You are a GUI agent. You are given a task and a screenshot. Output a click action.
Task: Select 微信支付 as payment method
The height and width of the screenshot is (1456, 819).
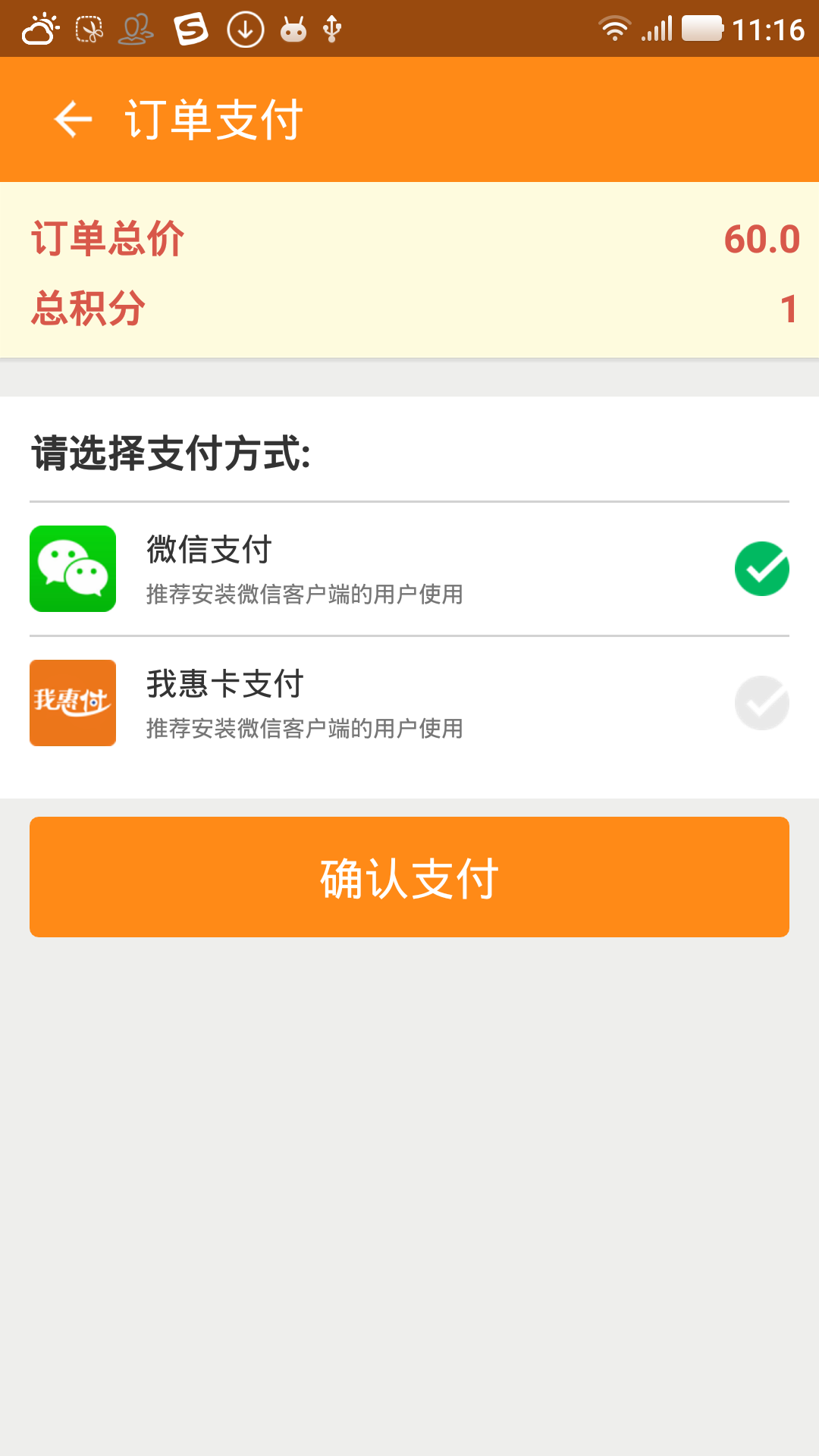pyautogui.click(x=761, y=569)
